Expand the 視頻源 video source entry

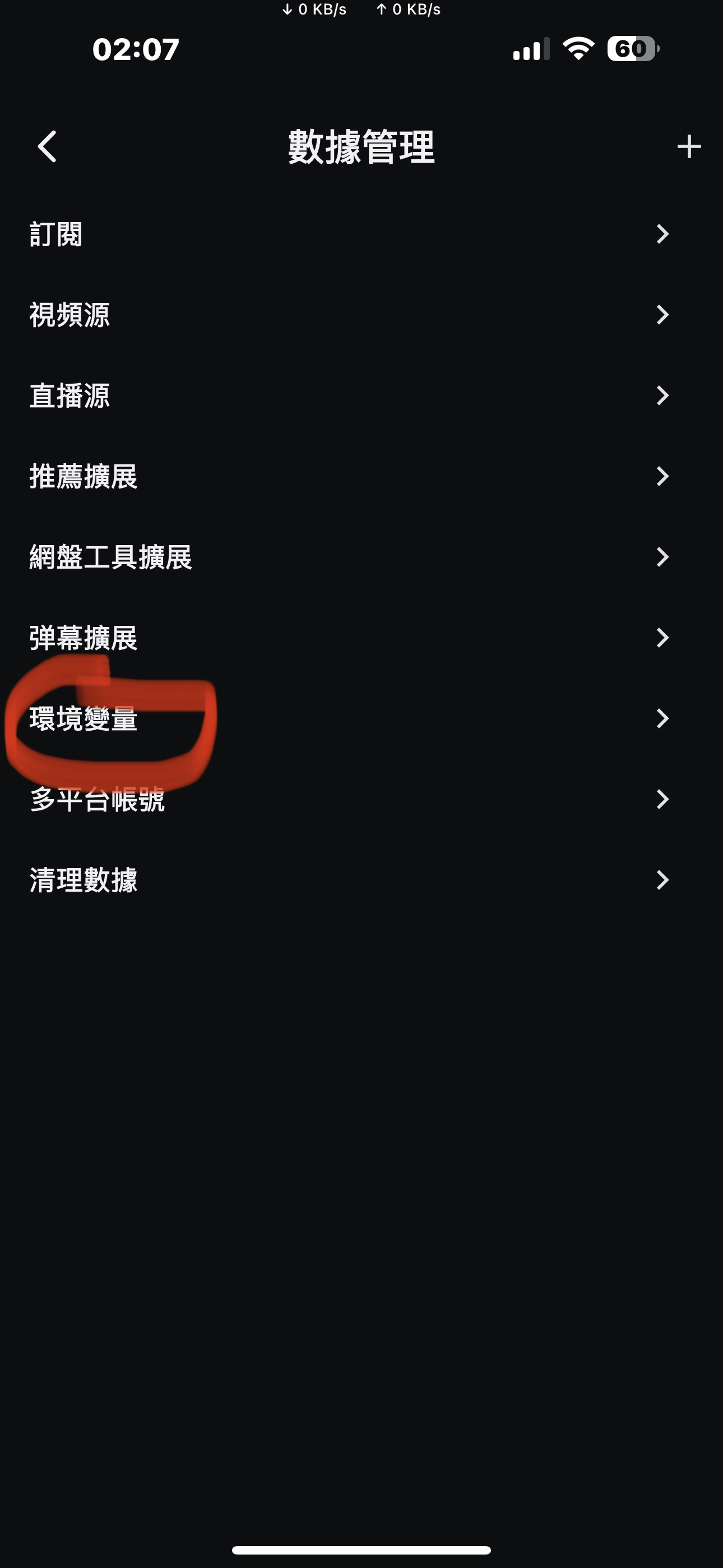pos(662,315)
